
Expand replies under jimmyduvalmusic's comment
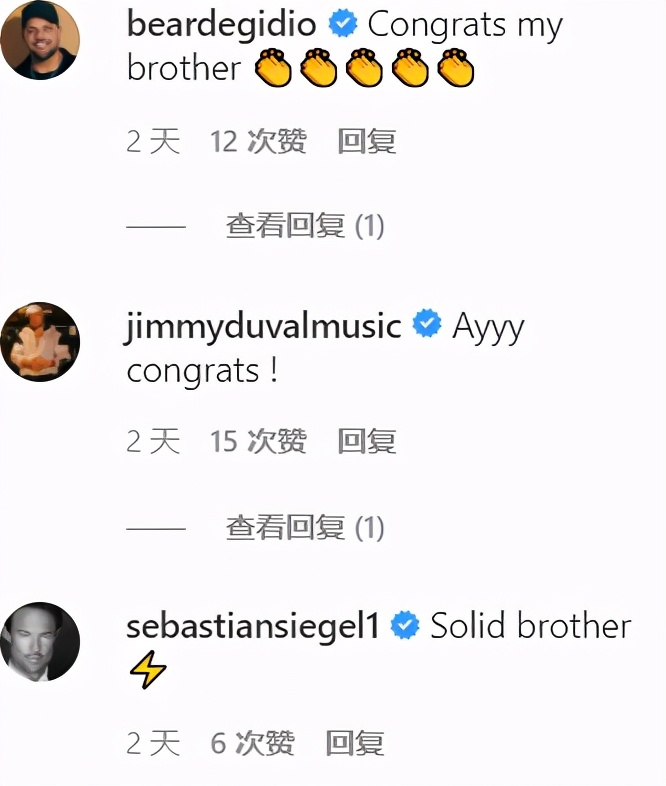pos(305,528)
